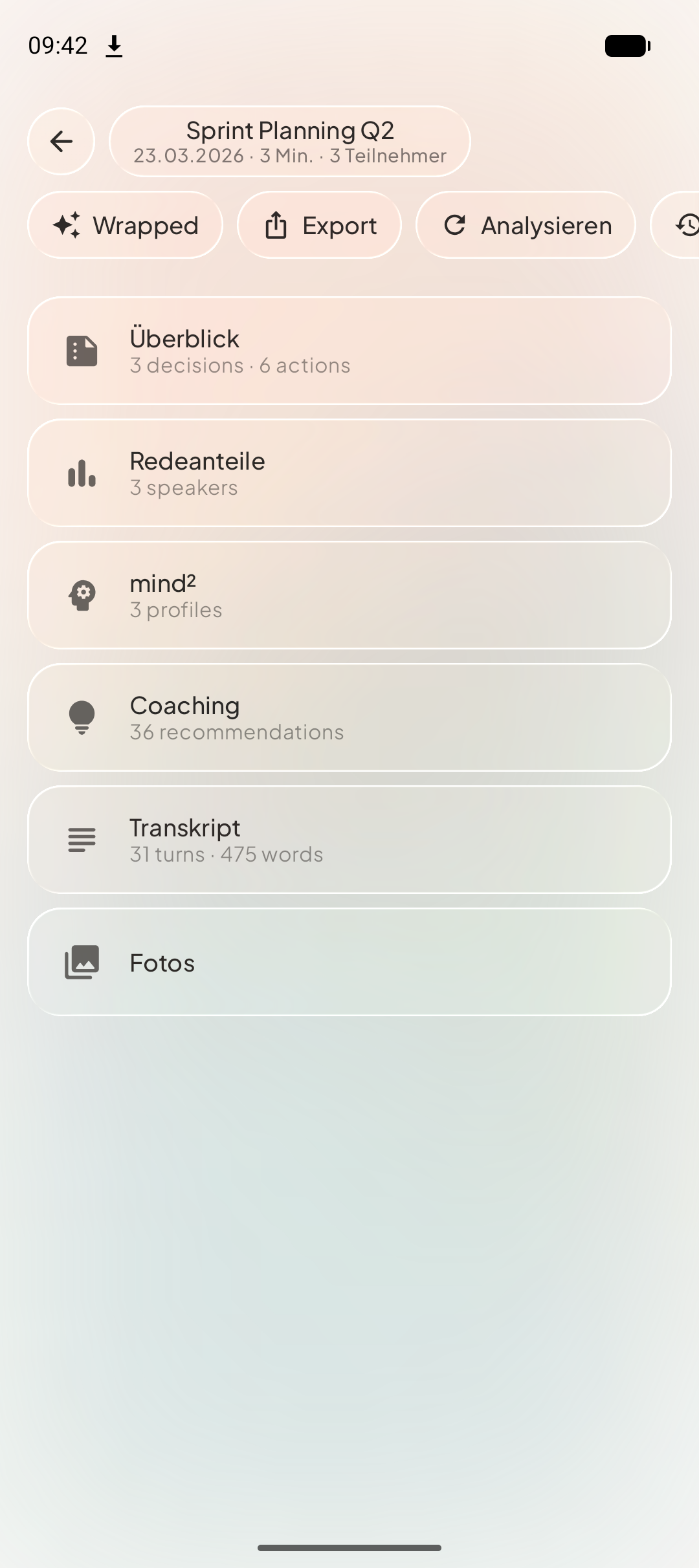Image resolution: width=699 pixels, height=1568 pixels.
Task: Open the Wrapped summary
Action: (126, 225)
